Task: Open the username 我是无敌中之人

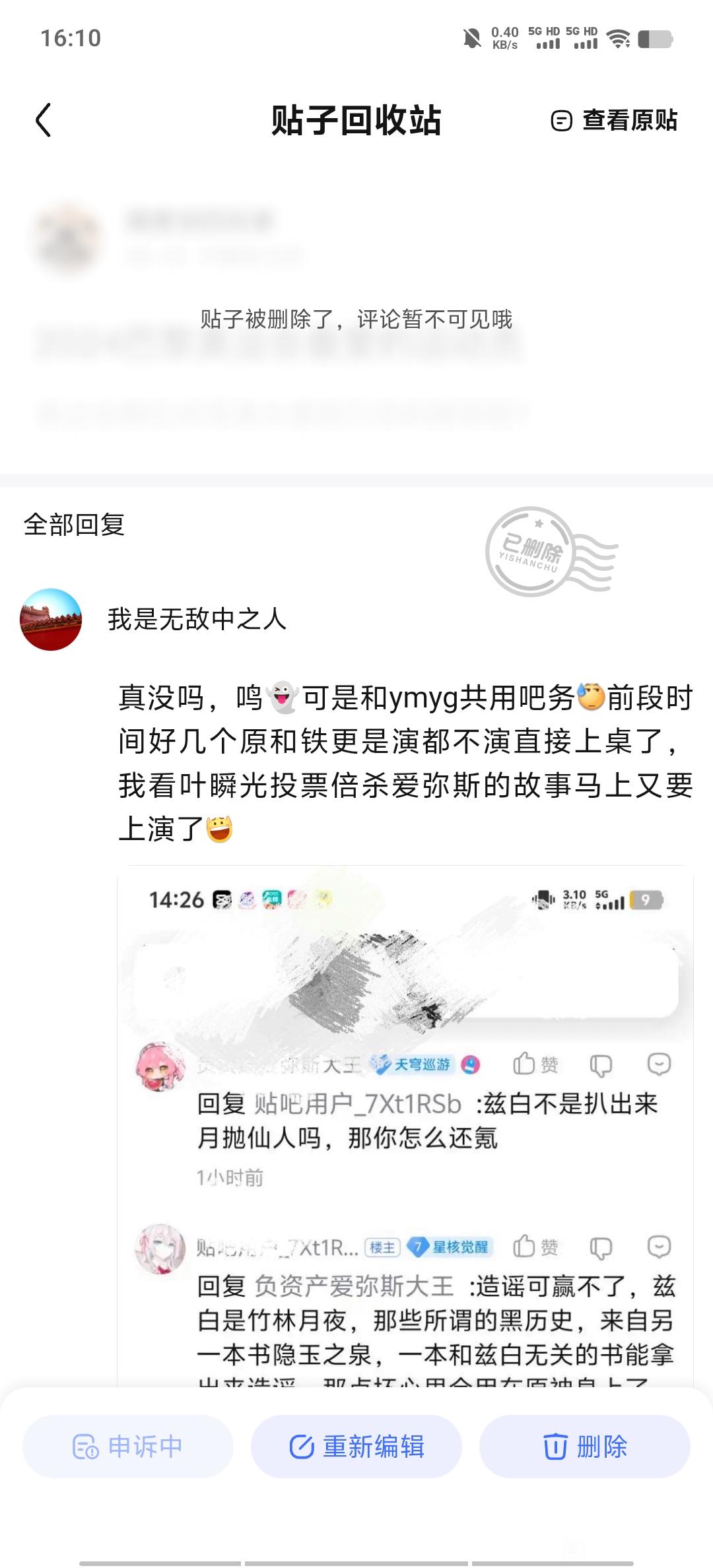Action: point(197,619)
